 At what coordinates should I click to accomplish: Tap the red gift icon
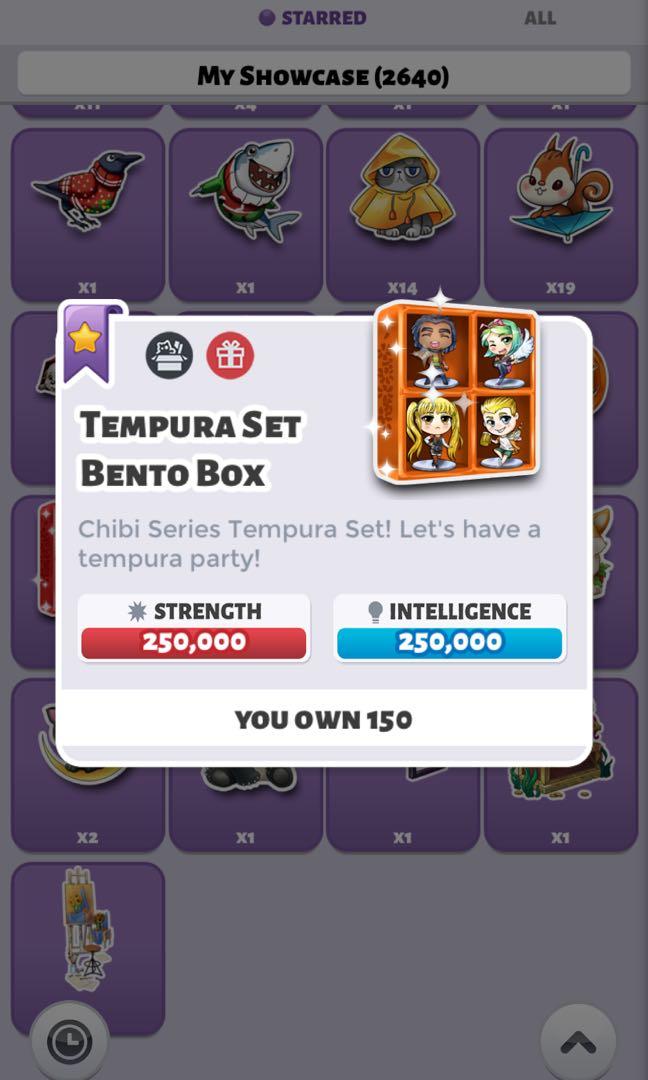pyautogui.click(x=230, y=355)
